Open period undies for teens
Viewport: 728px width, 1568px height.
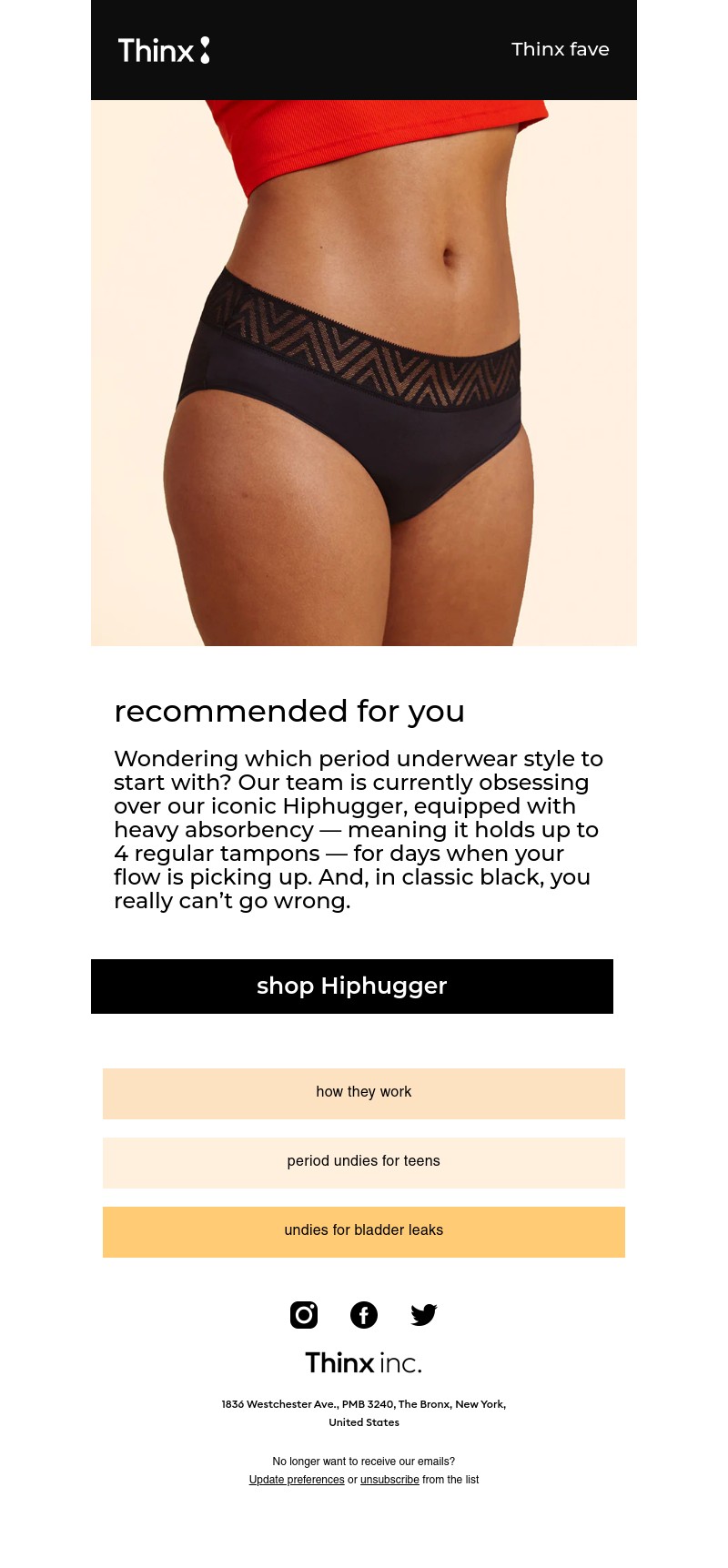[364, 1162]
